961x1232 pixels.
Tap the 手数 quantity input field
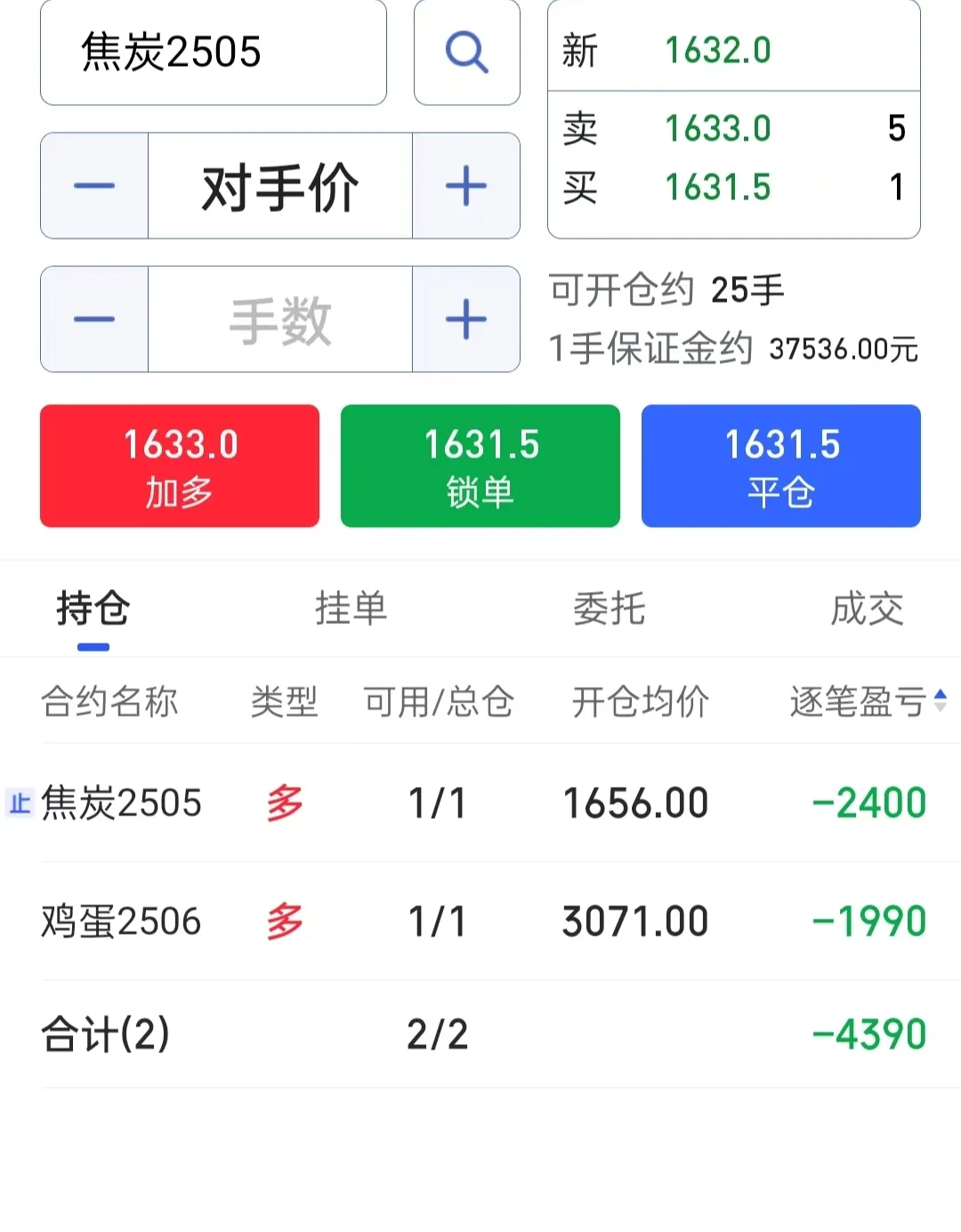tap(280, 320)
